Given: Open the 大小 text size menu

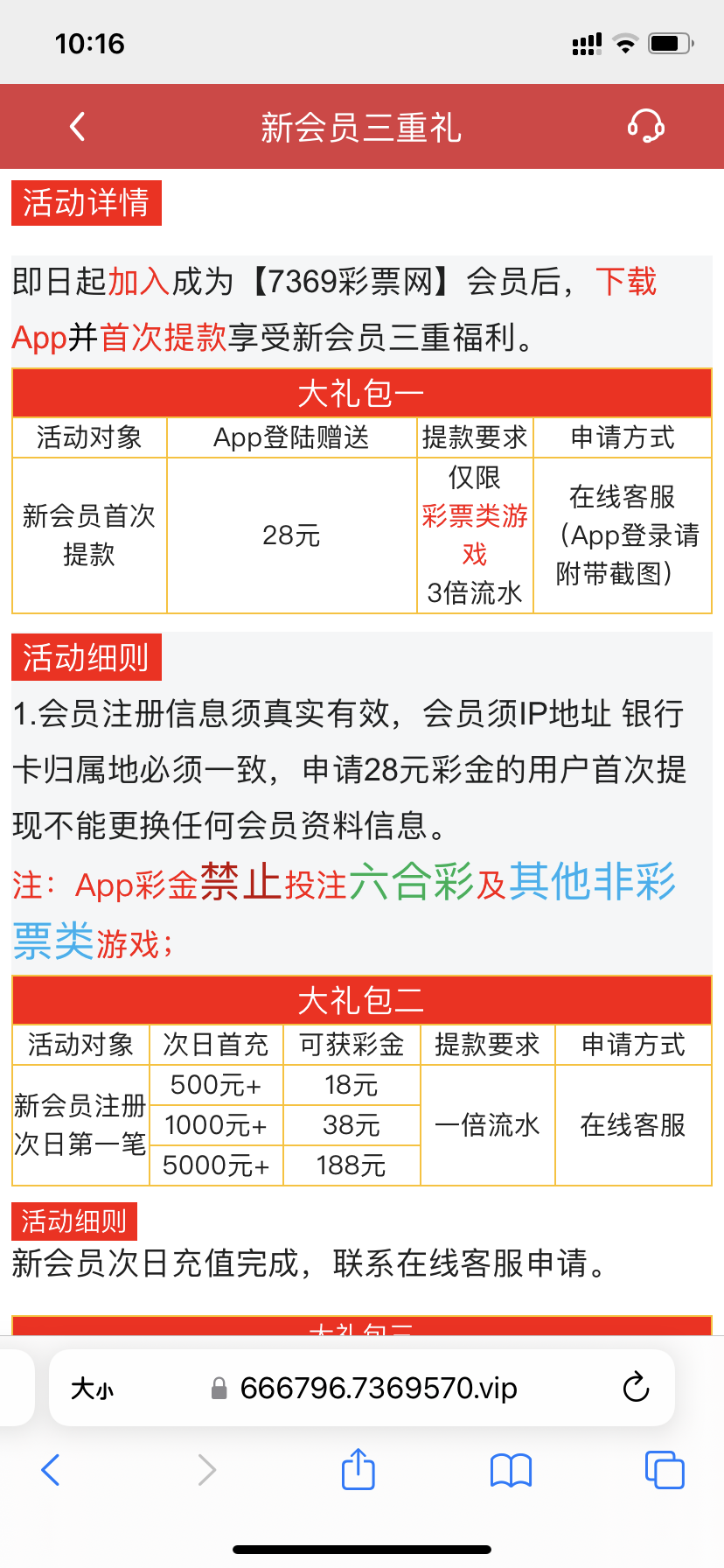Looking at the screenshot, I should [x=92, y=1389].
